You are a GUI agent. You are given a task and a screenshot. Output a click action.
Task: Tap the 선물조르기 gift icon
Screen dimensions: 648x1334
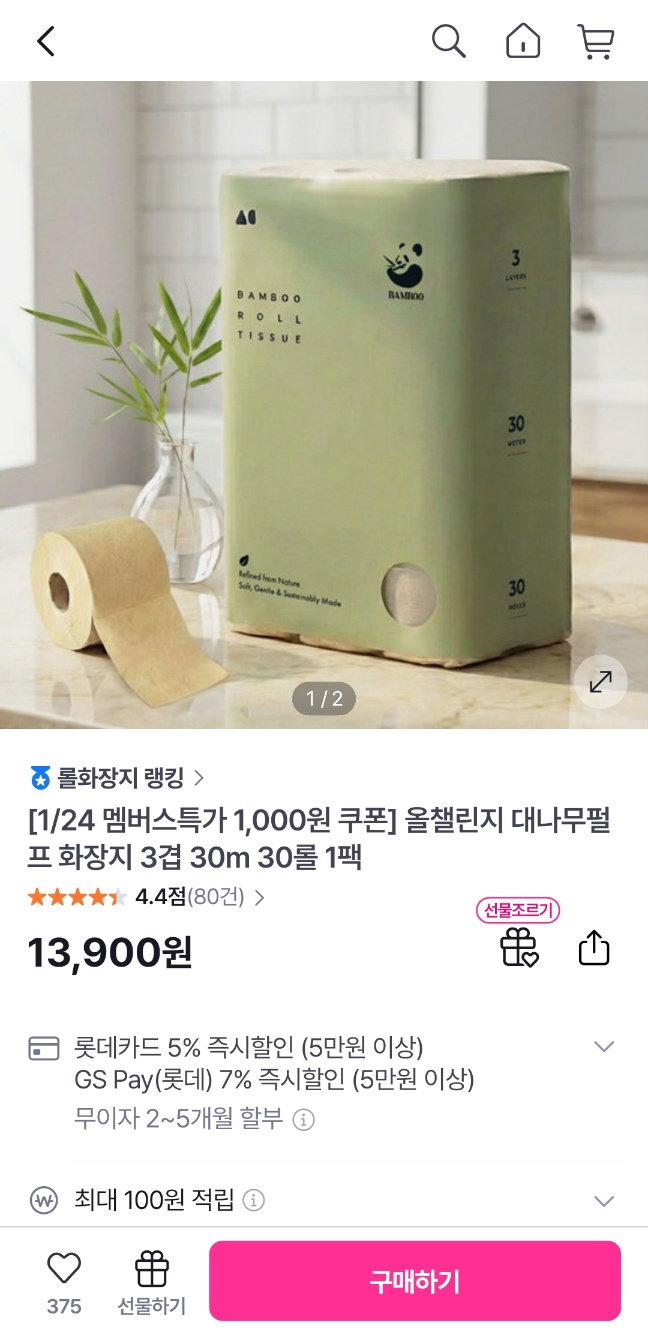[519, 946]
